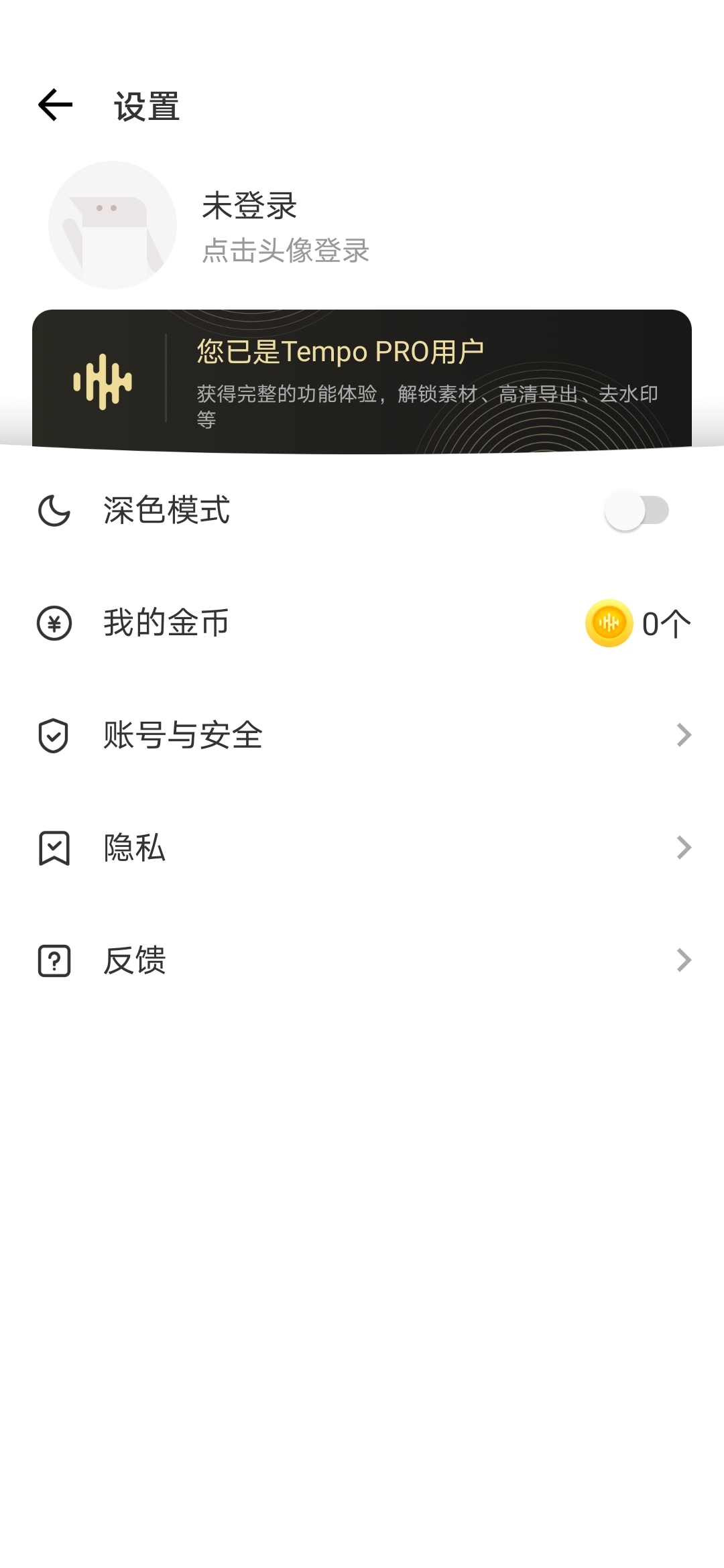Viewport: 724px width, 1568px height.
Task: Open the Tempo PRO用户 banner
Action: [x=362, y=381]
